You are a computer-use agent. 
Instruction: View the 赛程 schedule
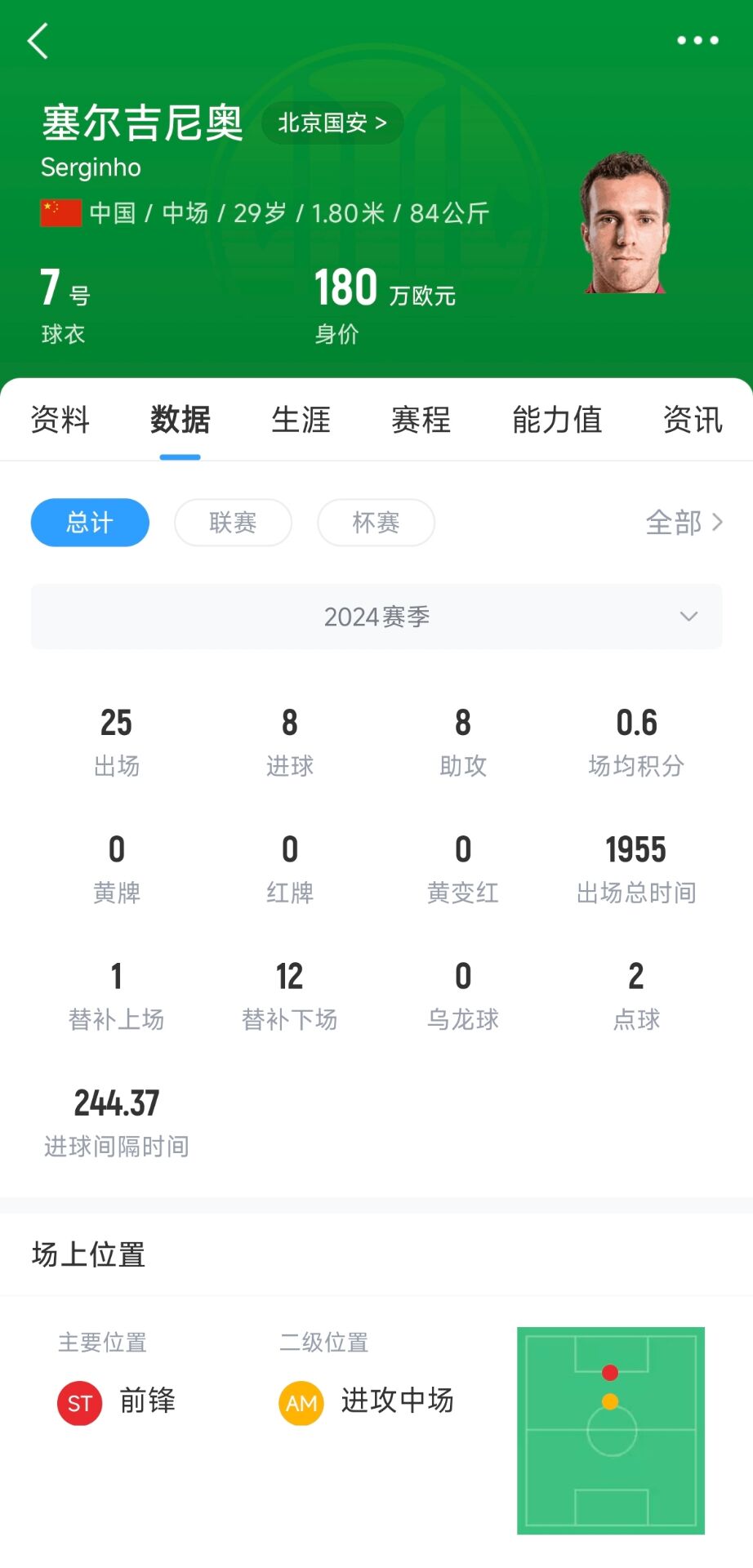click(x=421, y=420)
